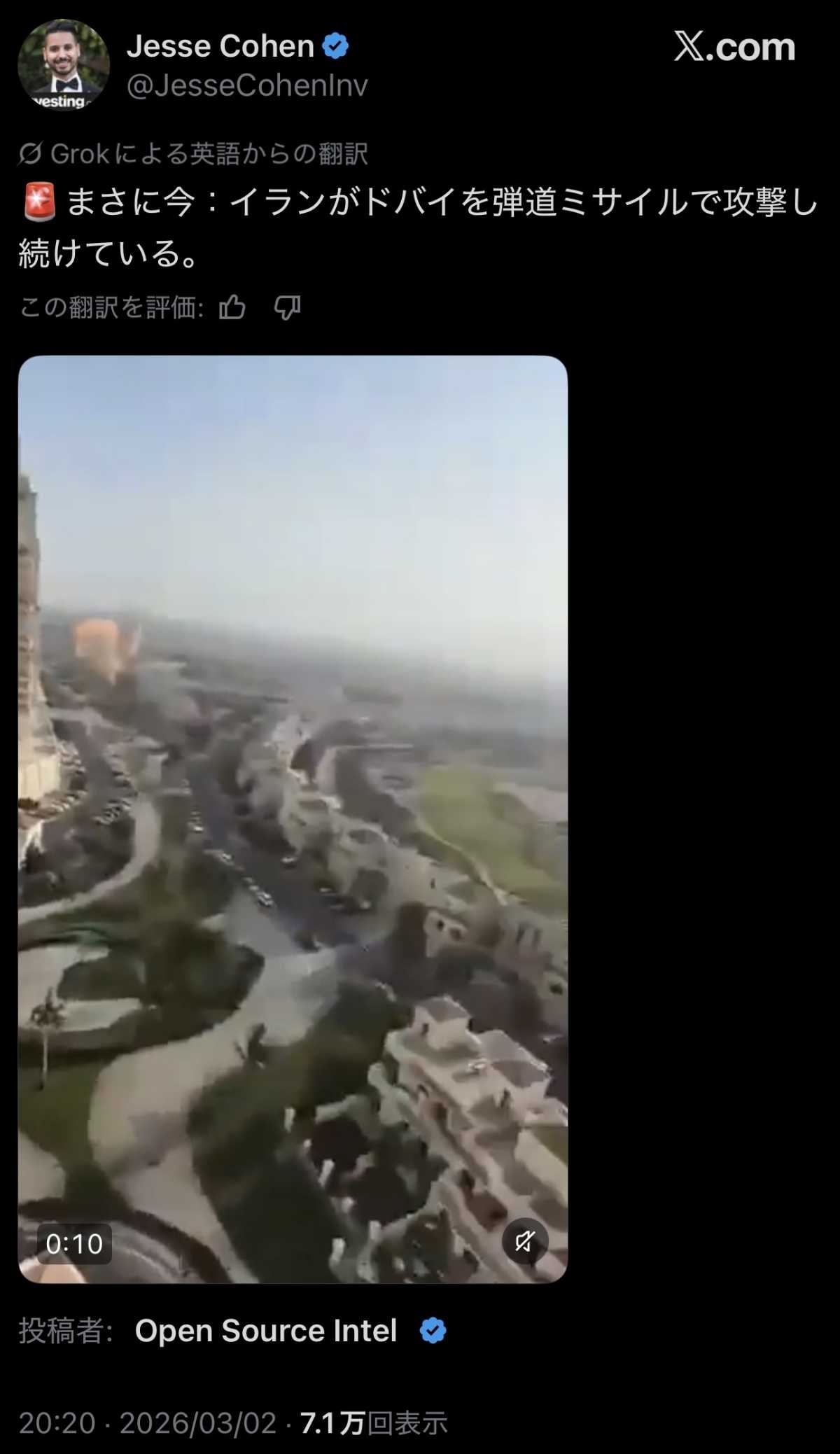Rate the translation with thumbs down

click(x=287, y=307)
